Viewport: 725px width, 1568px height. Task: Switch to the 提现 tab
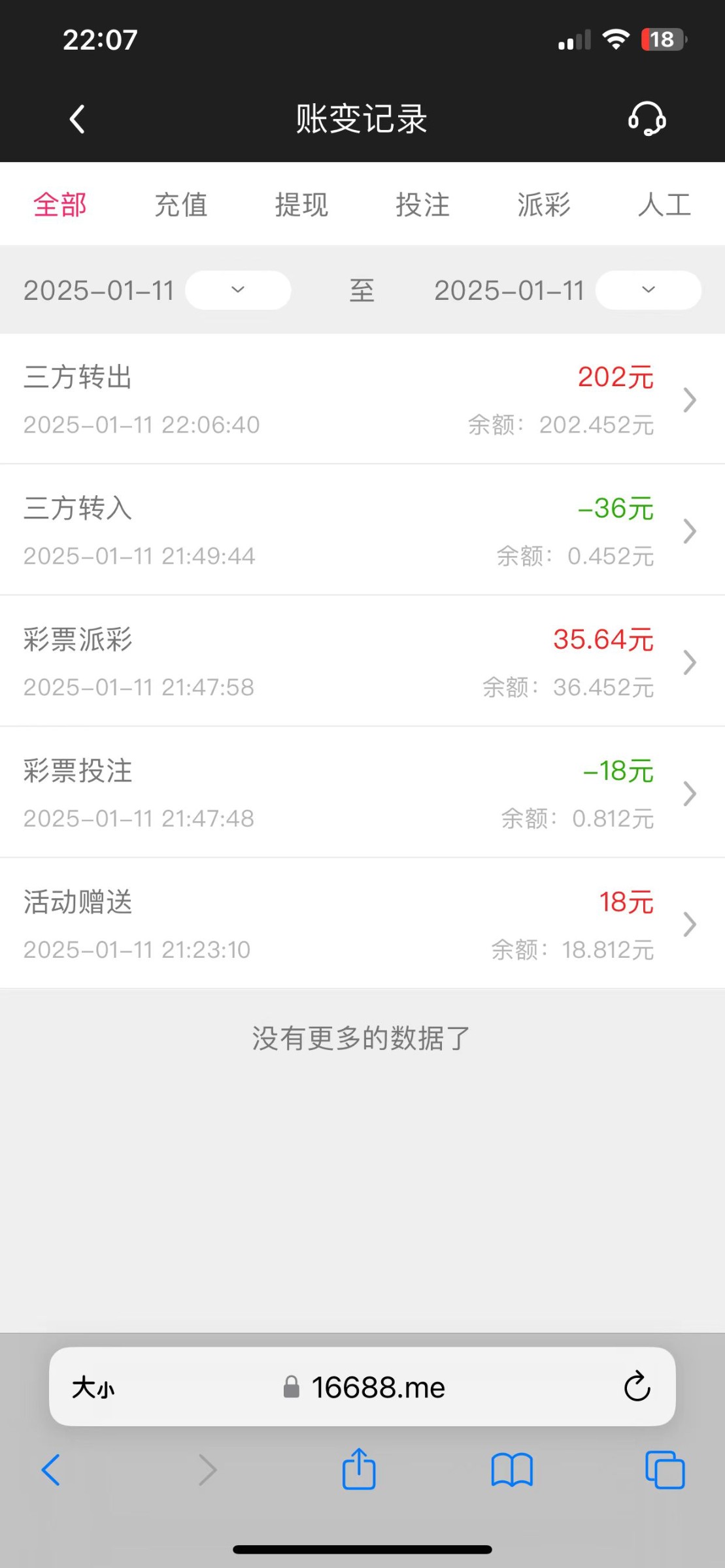pyautogui.click(x=301, y=204)
